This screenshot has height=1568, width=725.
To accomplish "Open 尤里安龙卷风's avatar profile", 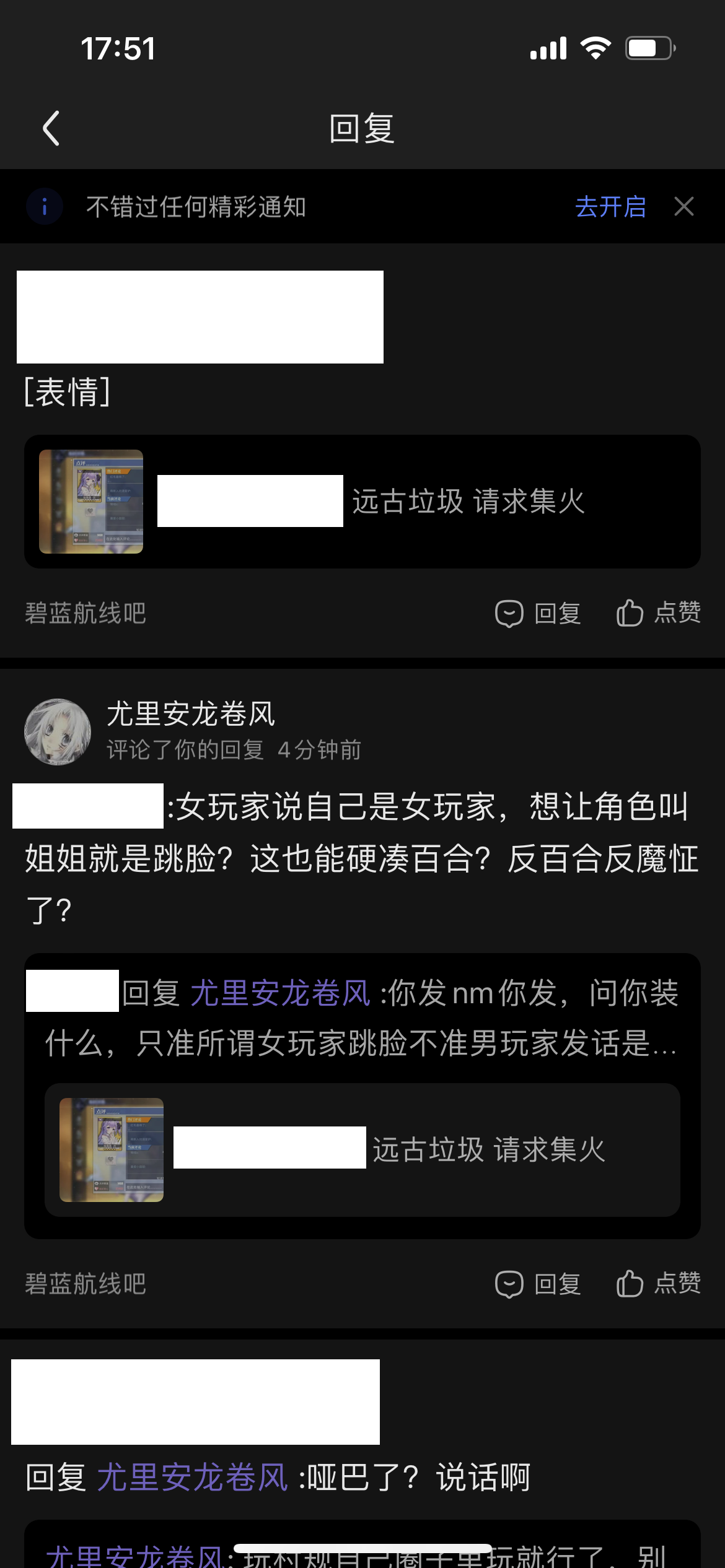I will pyautogui.click(x=58, y=732).
